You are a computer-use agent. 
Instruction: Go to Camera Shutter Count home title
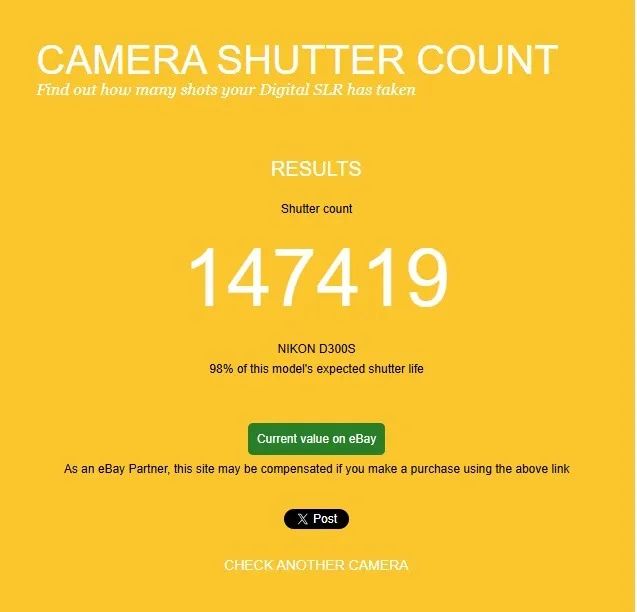pos(297,60)
